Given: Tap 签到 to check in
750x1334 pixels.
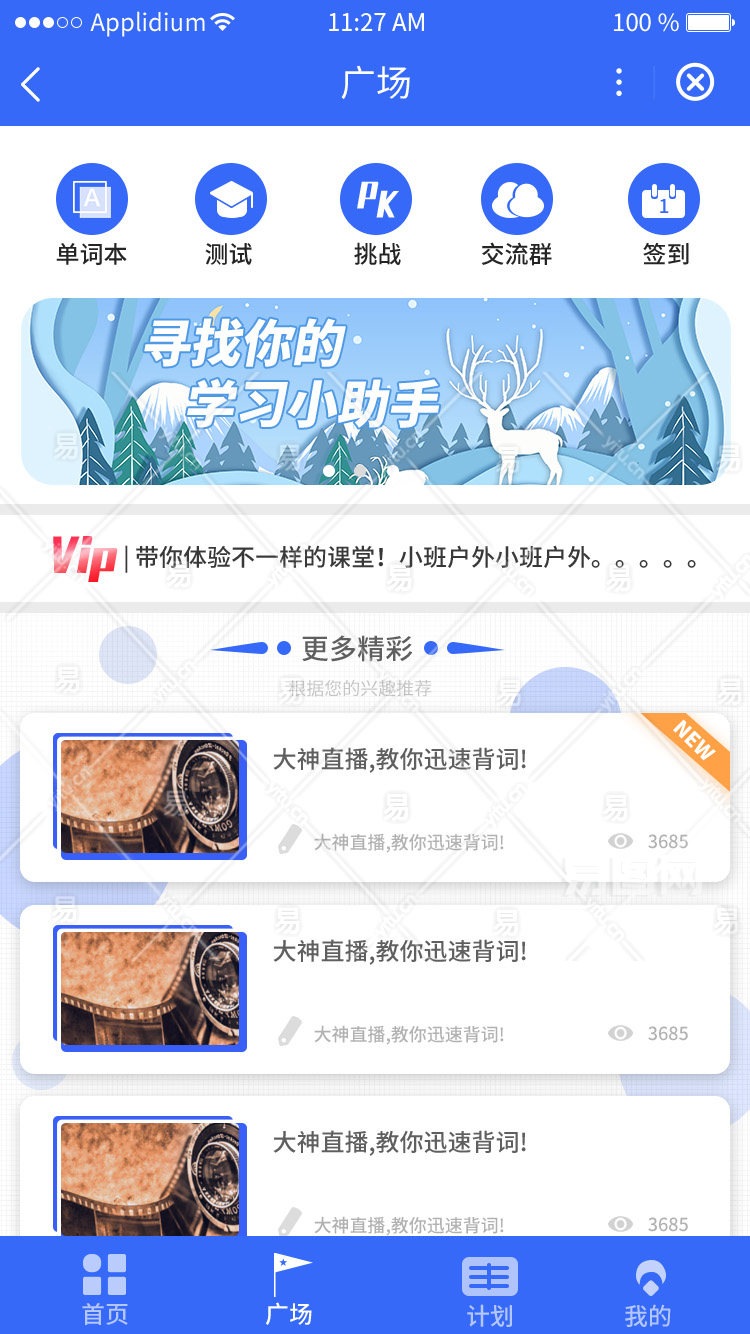Looking at the screenshot, I should pyautogui.click(x=664, y=215).
